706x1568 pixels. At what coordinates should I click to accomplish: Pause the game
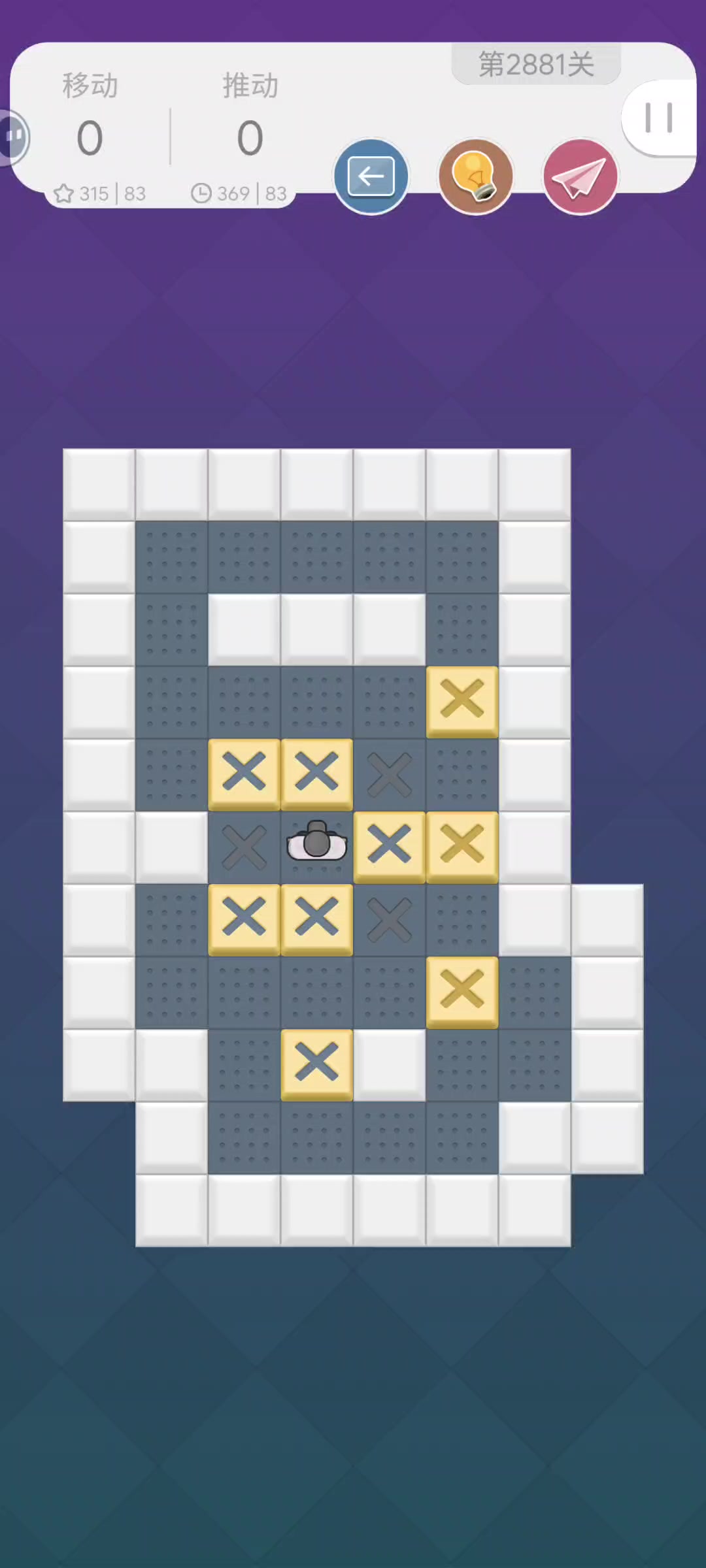coord(658,118)
